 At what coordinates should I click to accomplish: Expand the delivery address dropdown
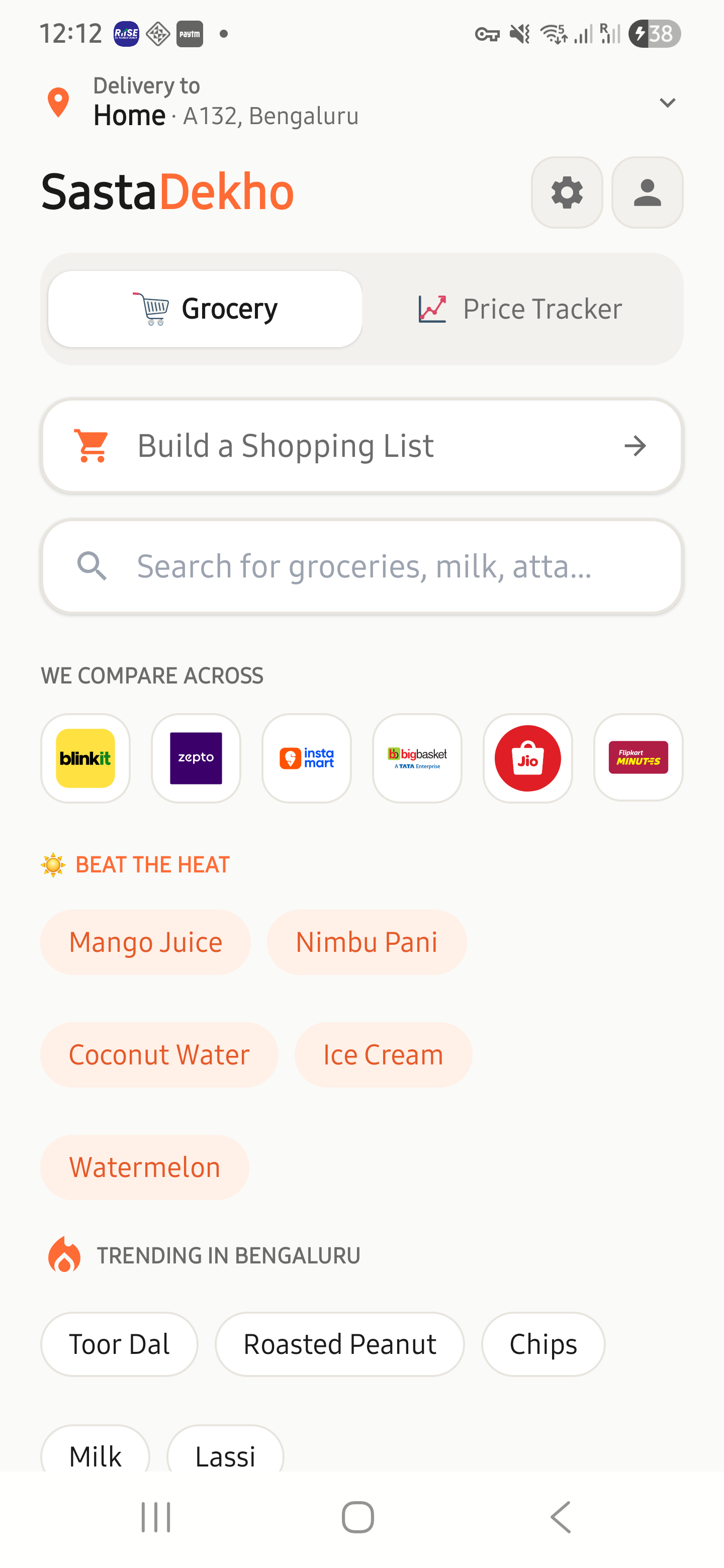tap(667, 103)
